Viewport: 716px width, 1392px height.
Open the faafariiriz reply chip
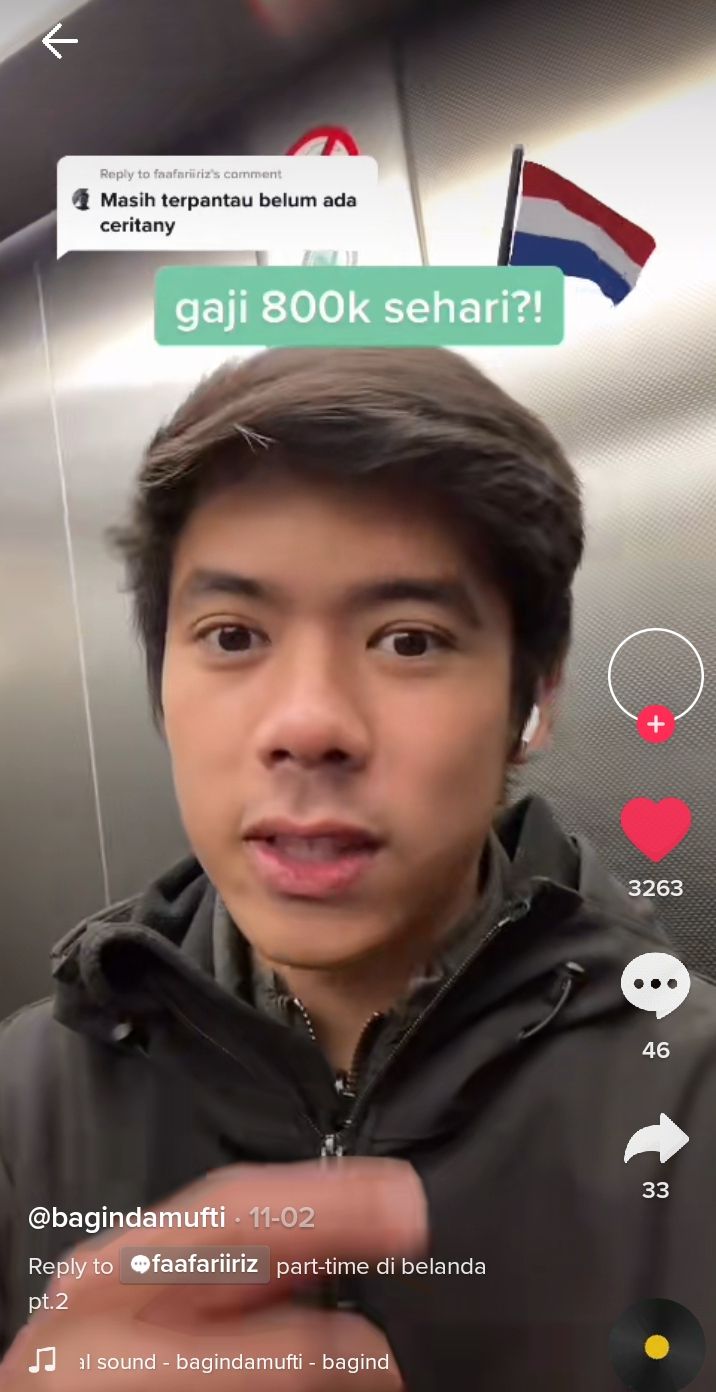195,1265
